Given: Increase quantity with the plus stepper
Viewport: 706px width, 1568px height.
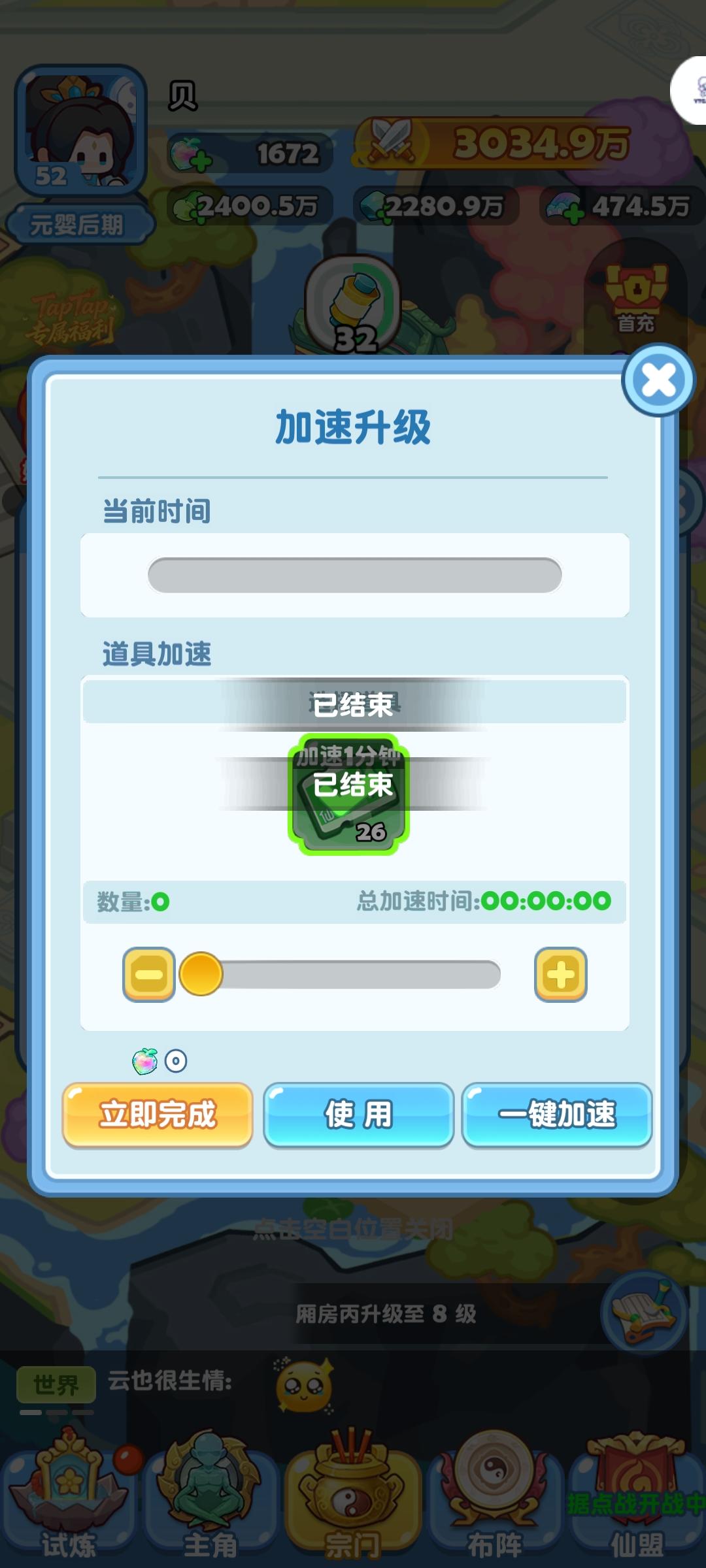Looking at the screenshot, I should (560, 975).
